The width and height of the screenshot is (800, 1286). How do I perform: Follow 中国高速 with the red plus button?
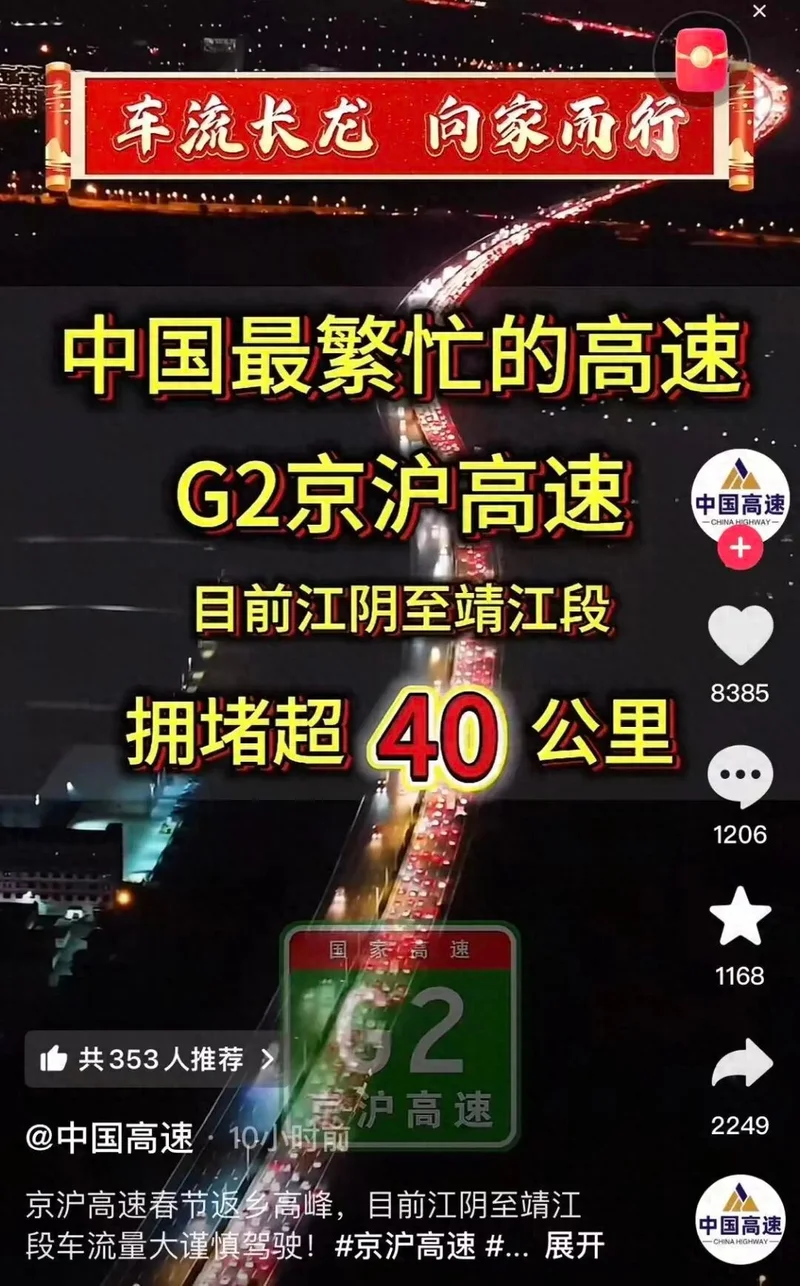point(740,549)
